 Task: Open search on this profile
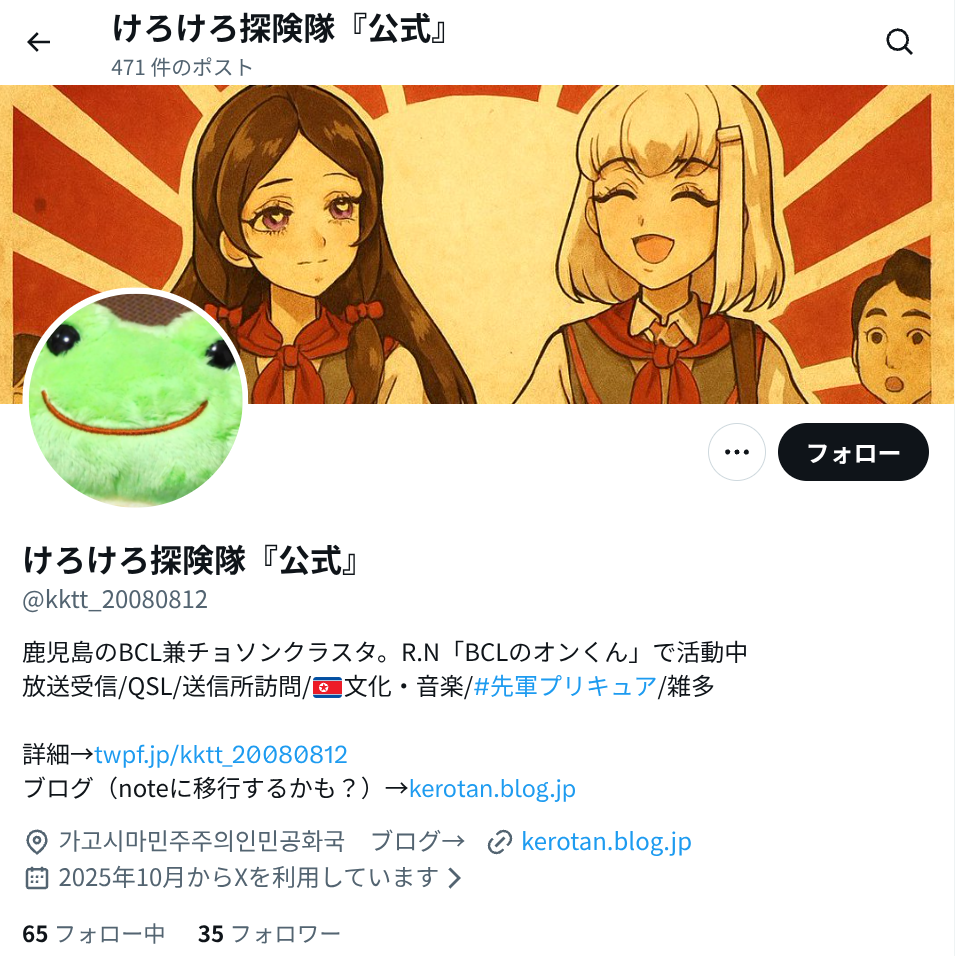[x=899, y=42]
